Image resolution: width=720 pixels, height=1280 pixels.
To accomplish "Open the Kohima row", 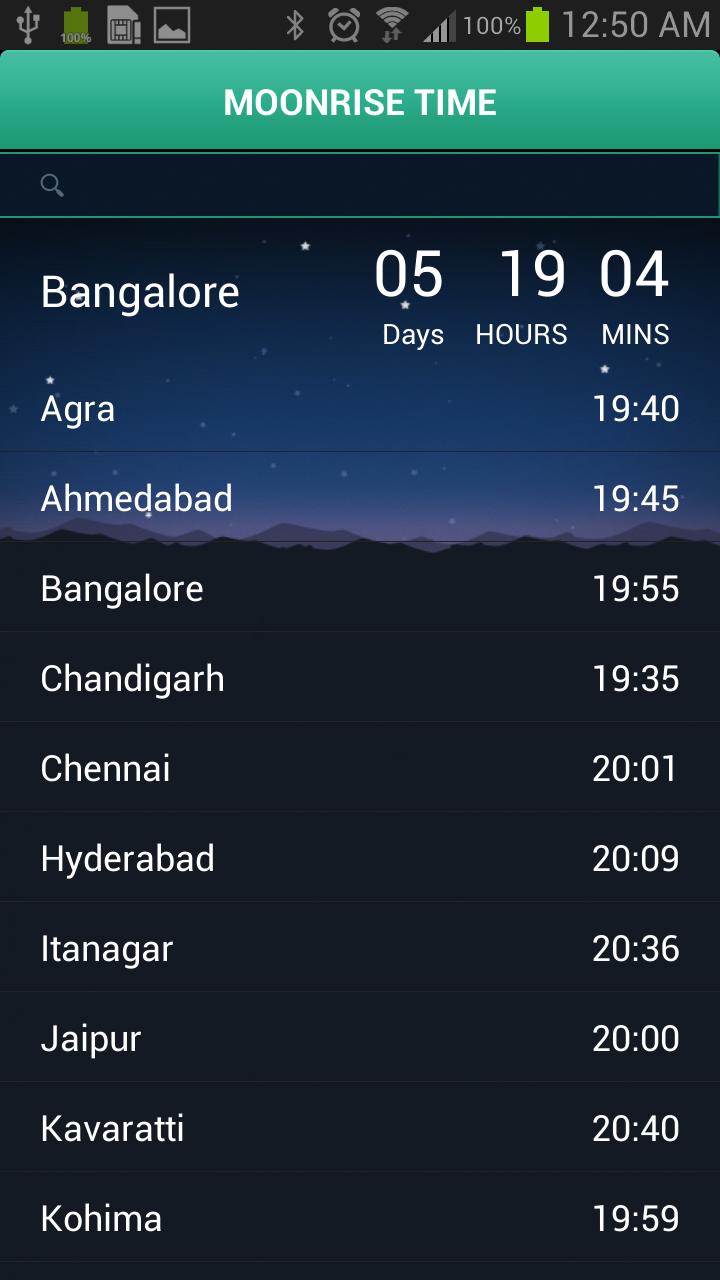I will [x=360, y=1218].
